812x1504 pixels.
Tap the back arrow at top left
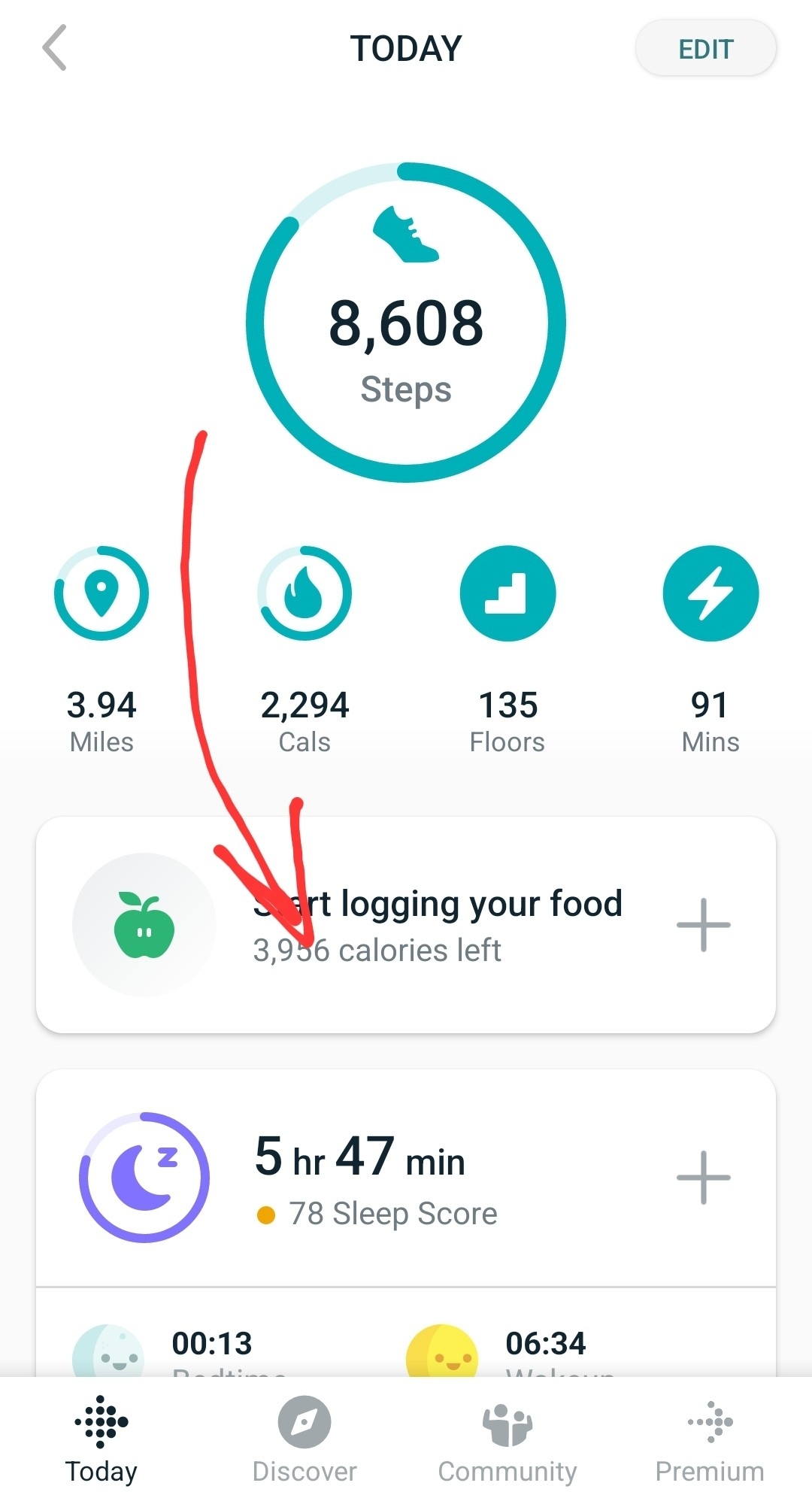53,47
